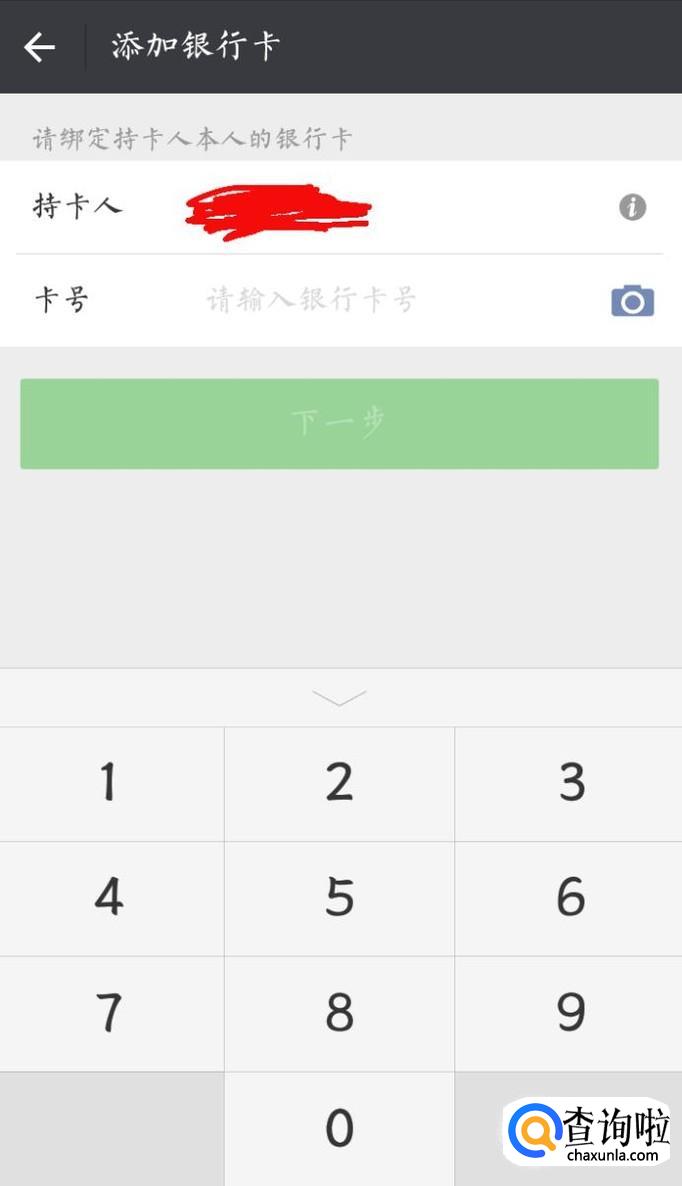The height and width of the screenshot is (1186, 682).
Task: Enter digit 4 on the keypad
Action: [x=112, y=899]
